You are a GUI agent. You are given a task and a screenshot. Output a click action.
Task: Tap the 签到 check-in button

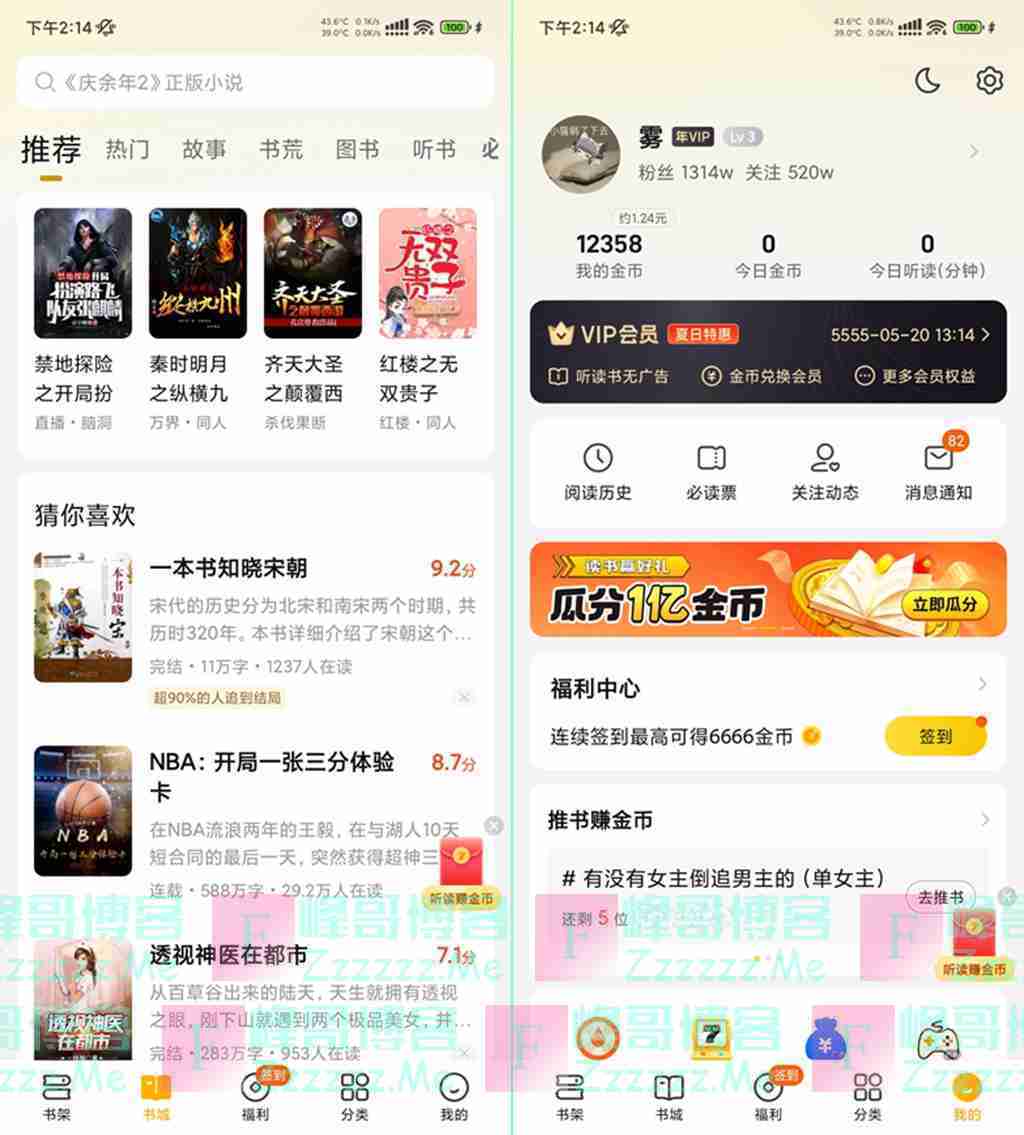coord(935,737)
